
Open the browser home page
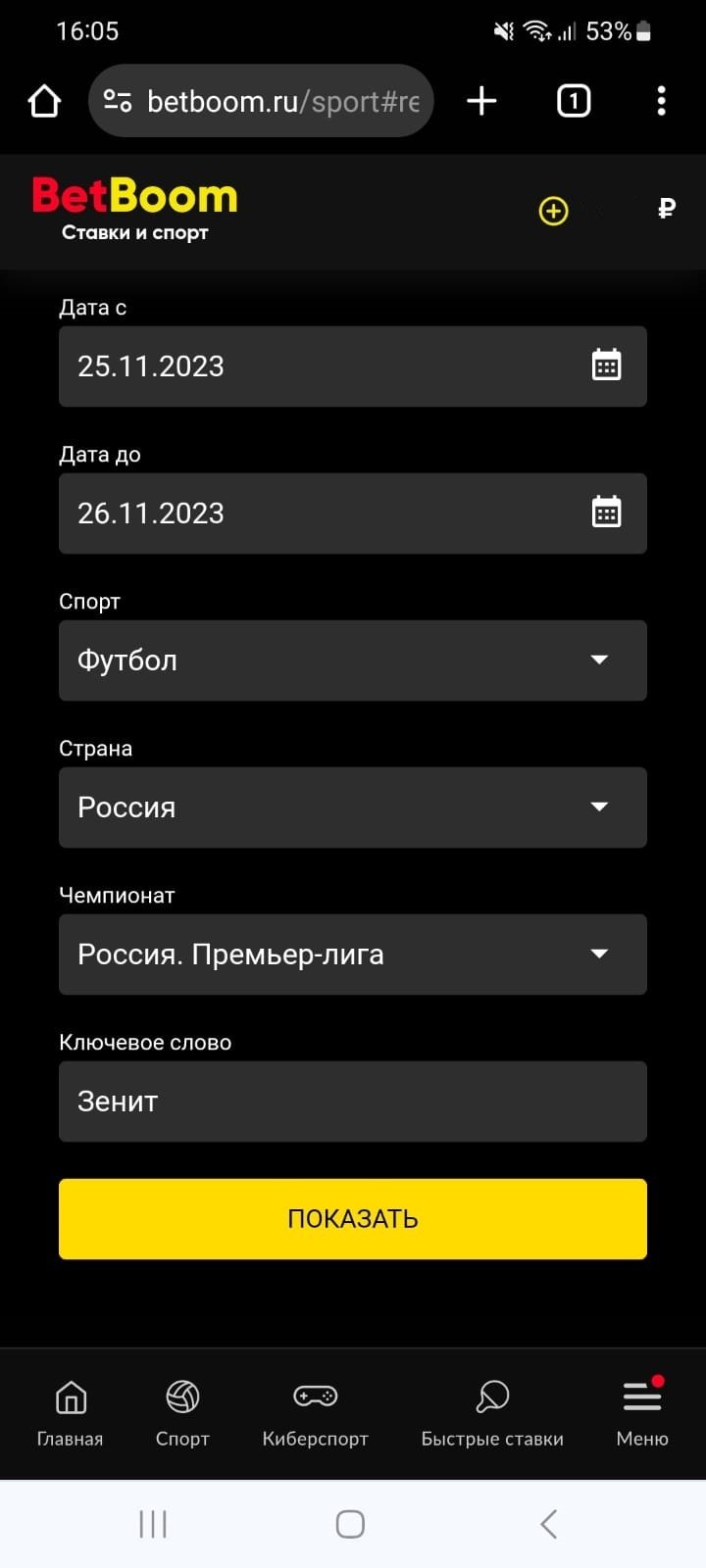pos(44,101)
